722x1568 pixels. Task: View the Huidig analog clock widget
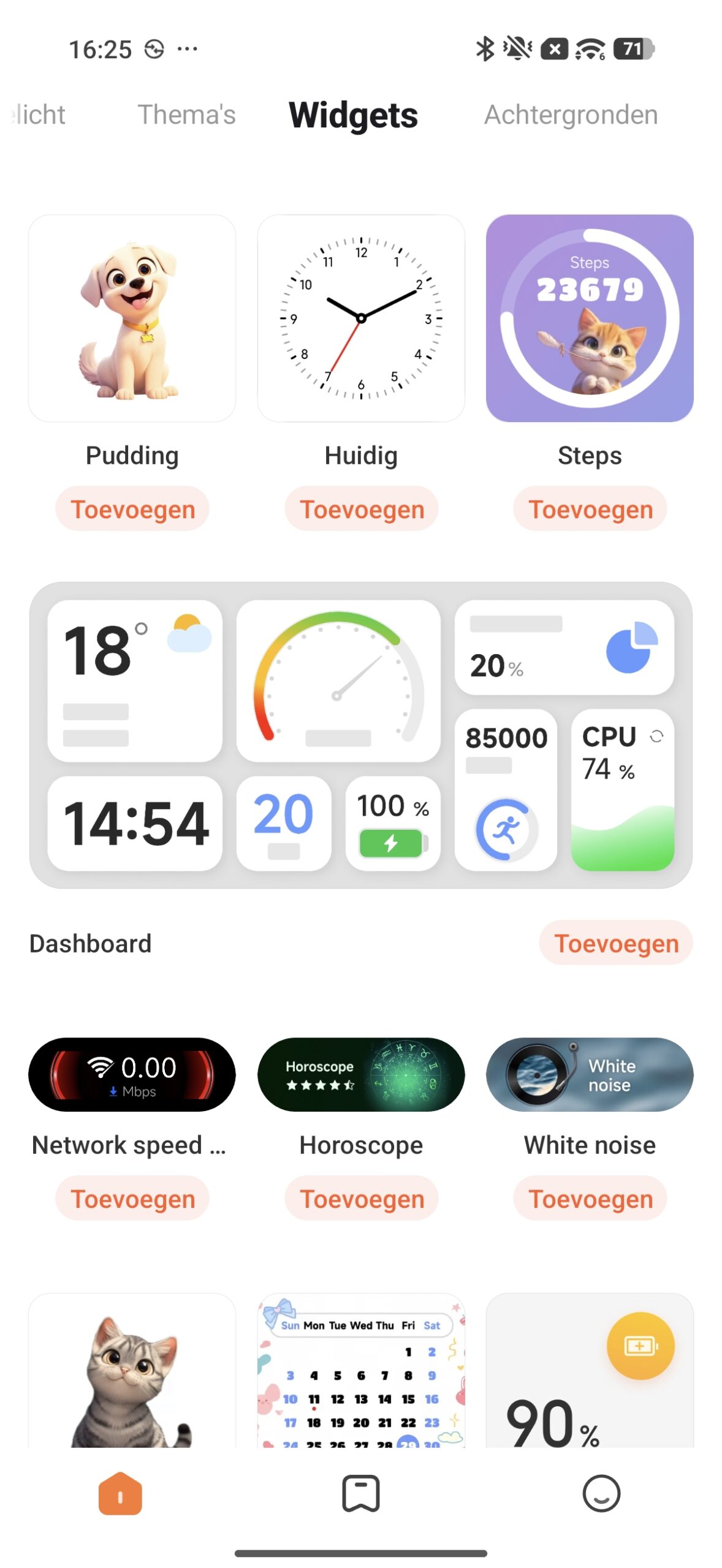(361, 318)
